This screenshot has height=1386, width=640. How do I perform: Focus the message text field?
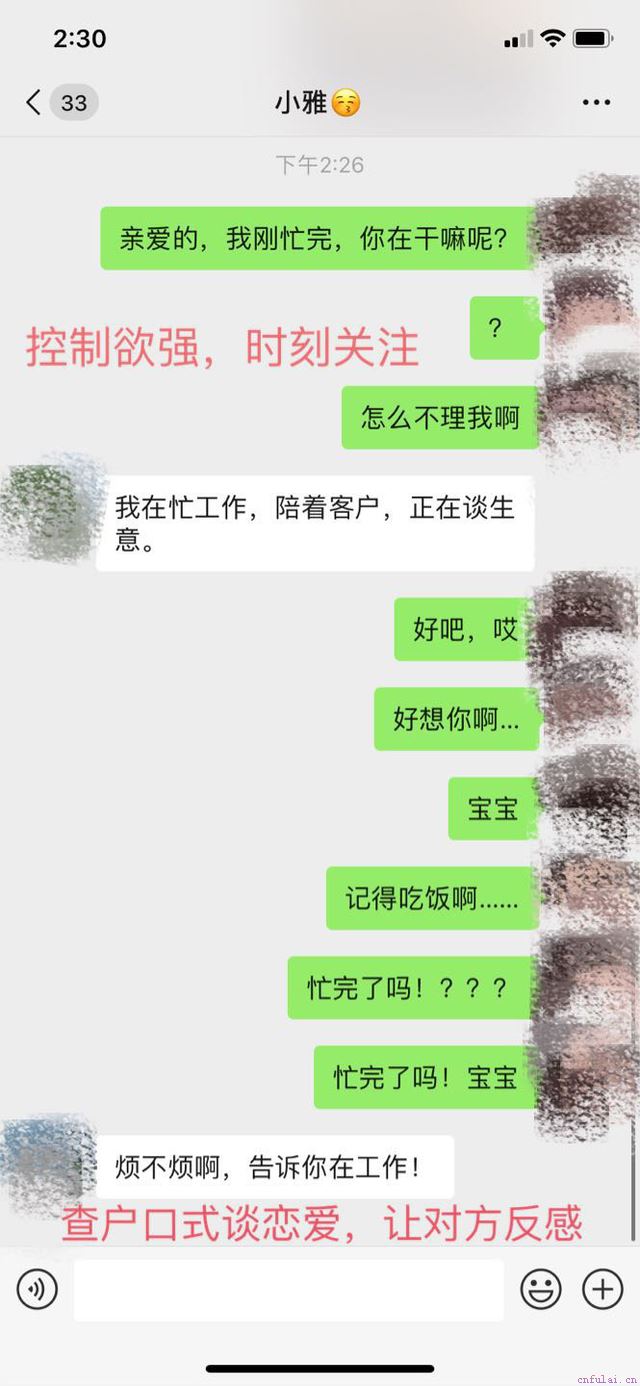[x=288, y=1290]
